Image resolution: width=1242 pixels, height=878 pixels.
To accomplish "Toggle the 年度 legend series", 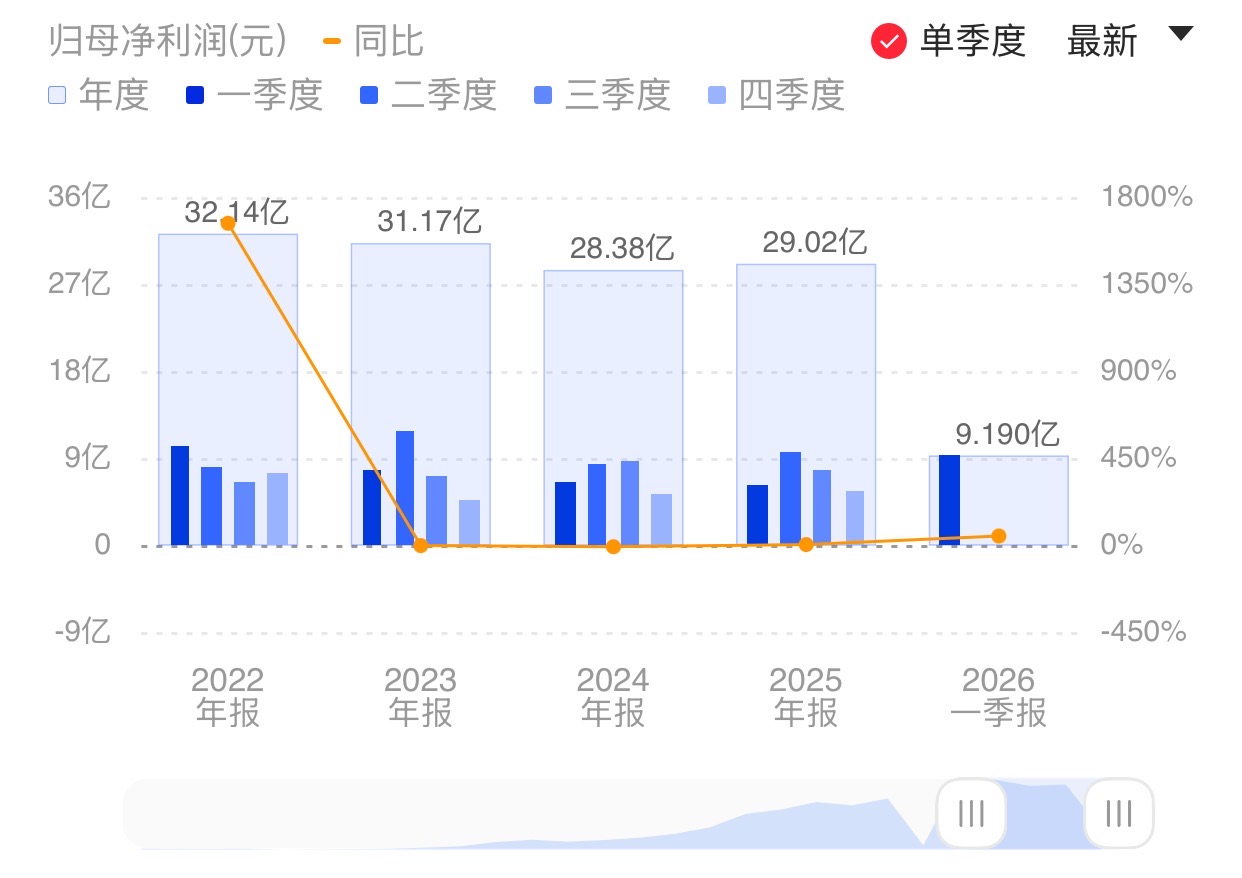I will pos(98,96).
